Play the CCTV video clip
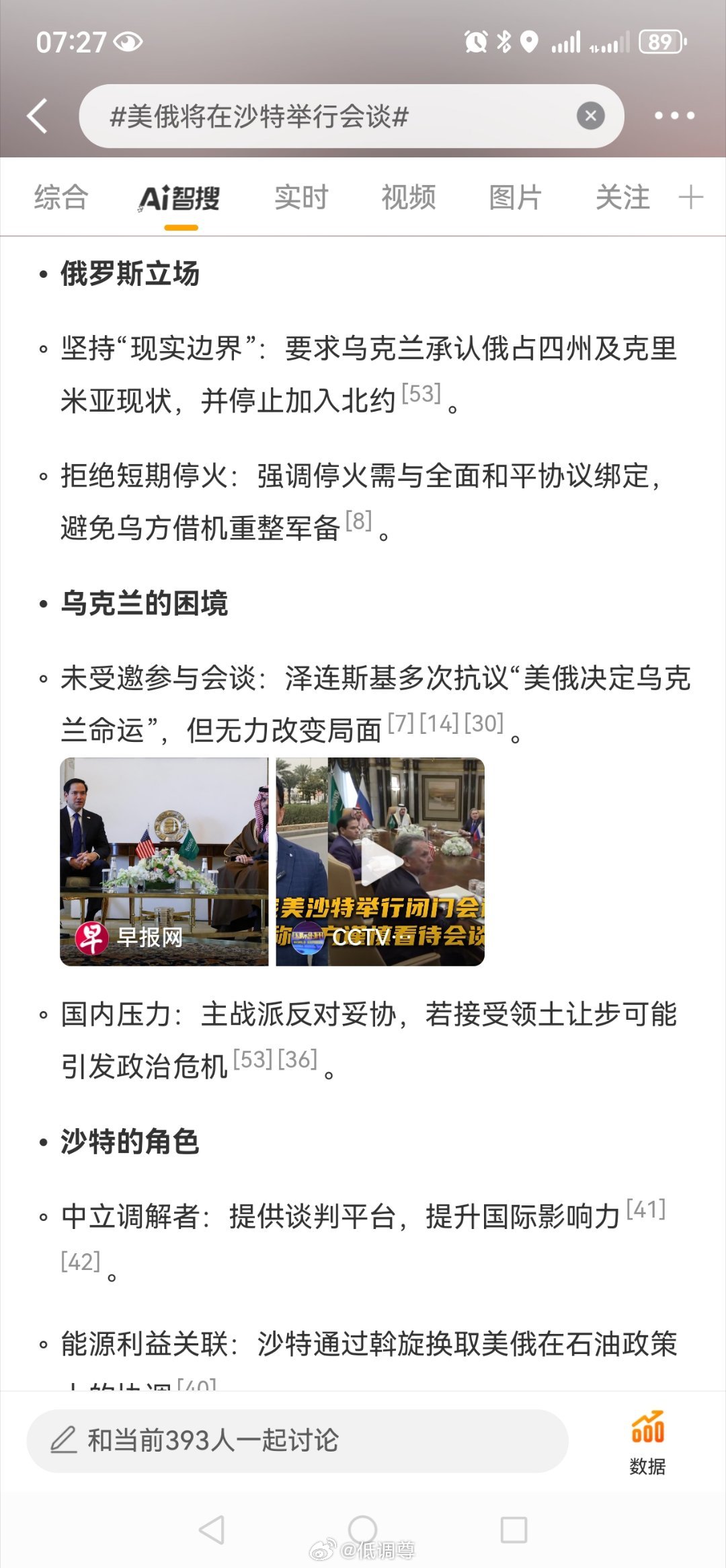726x1568 pixels. (380, 862)
